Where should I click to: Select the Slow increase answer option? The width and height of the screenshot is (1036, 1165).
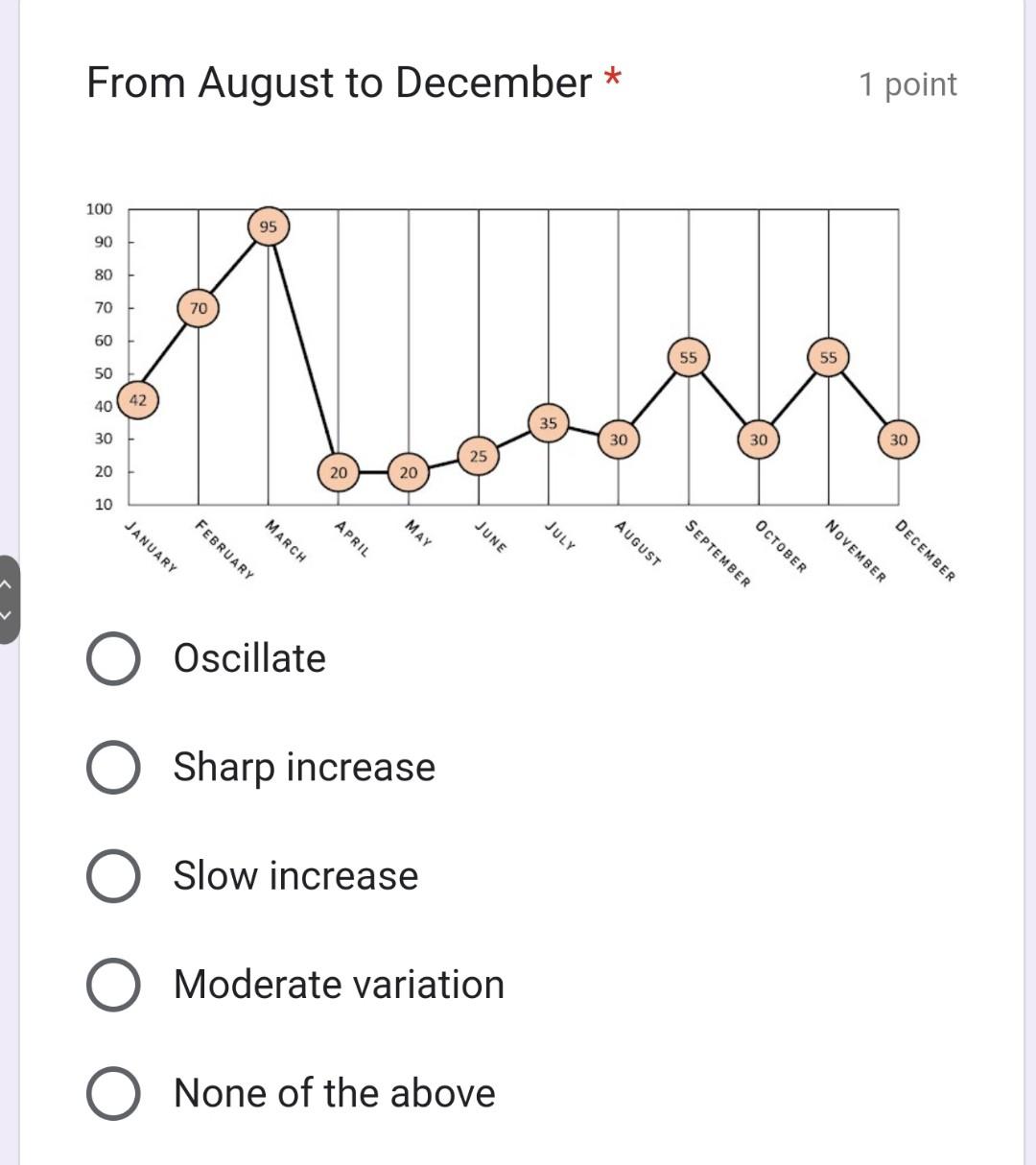coord(112,874)
